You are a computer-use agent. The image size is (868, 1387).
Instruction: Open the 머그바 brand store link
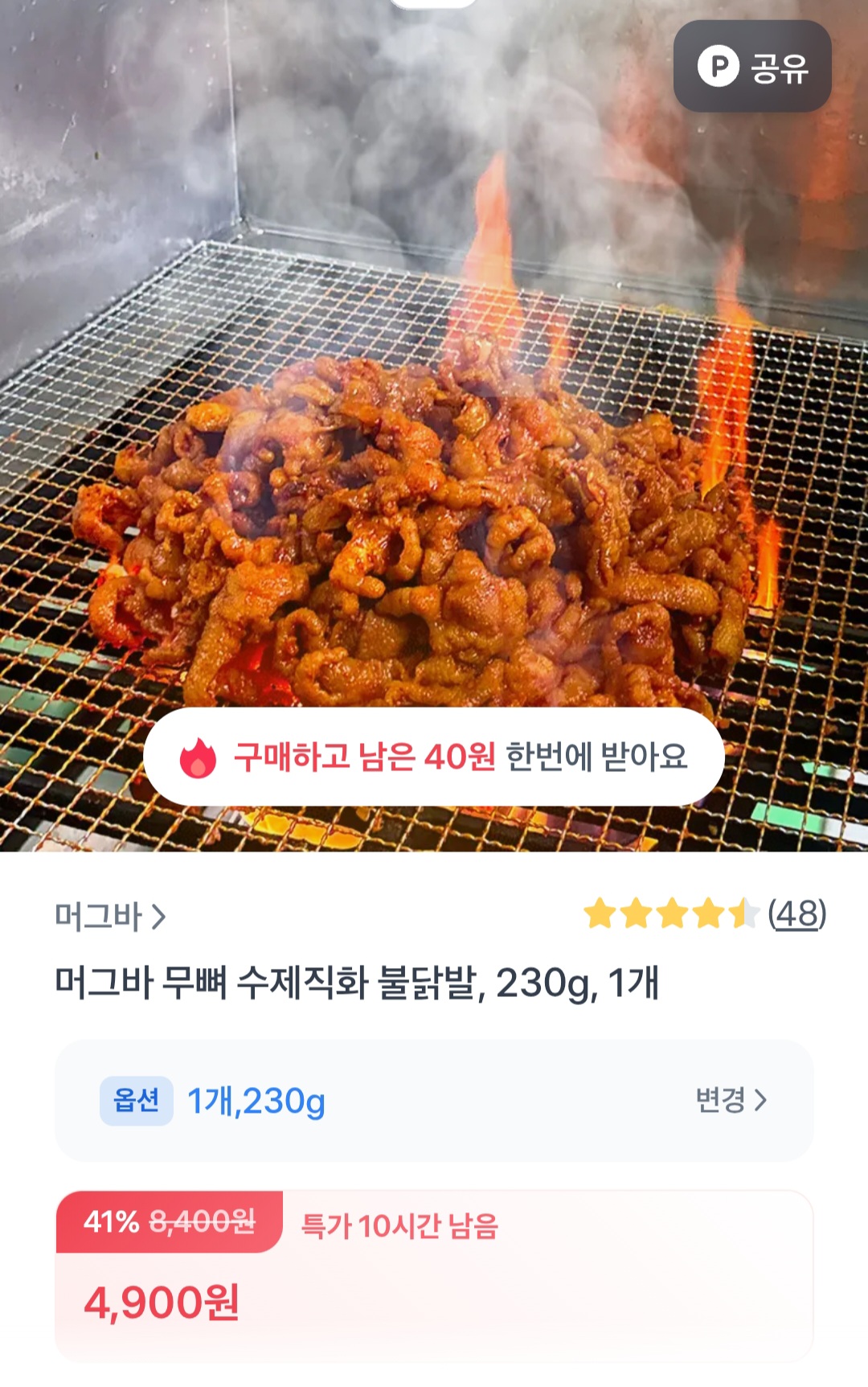coord(110,917)
